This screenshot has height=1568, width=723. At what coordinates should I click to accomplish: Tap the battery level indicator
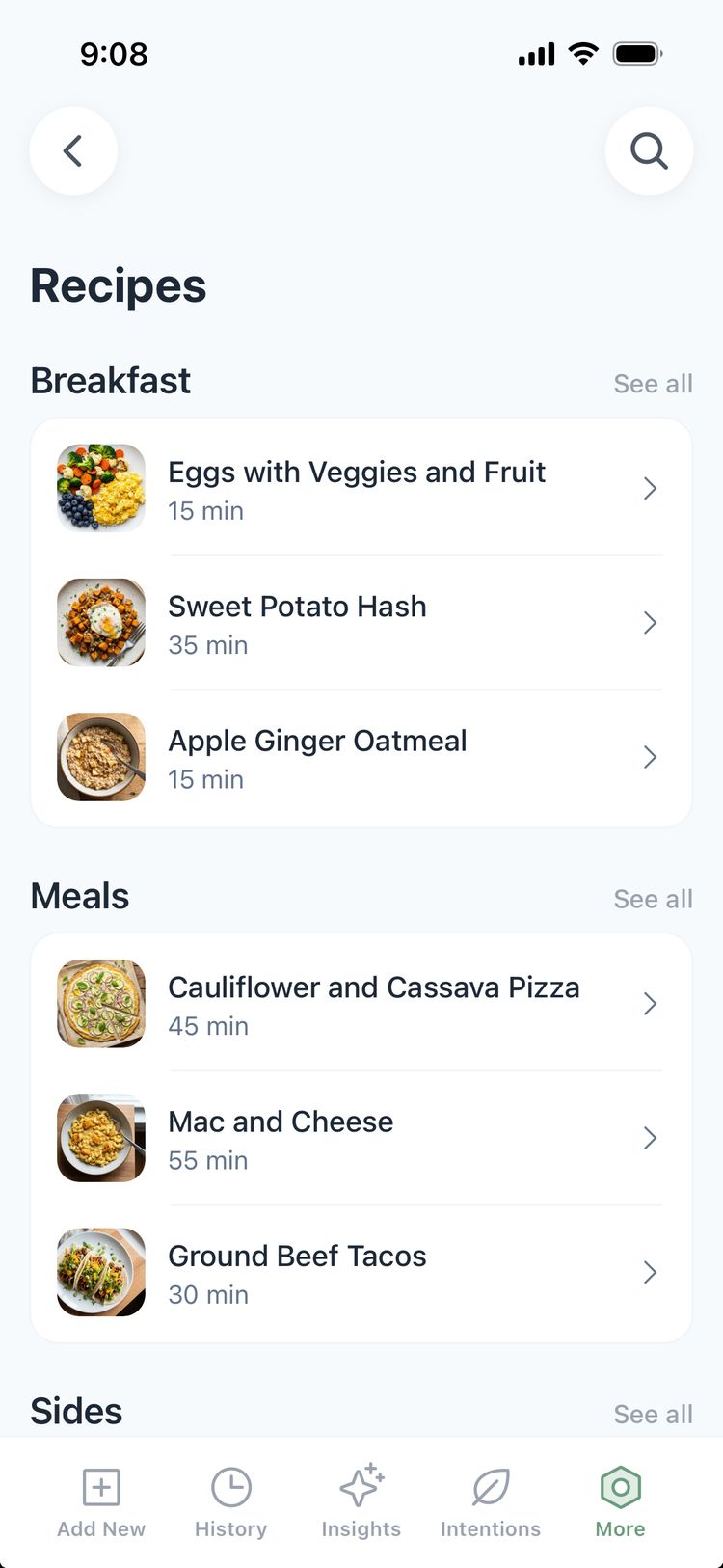pos(636,54)
